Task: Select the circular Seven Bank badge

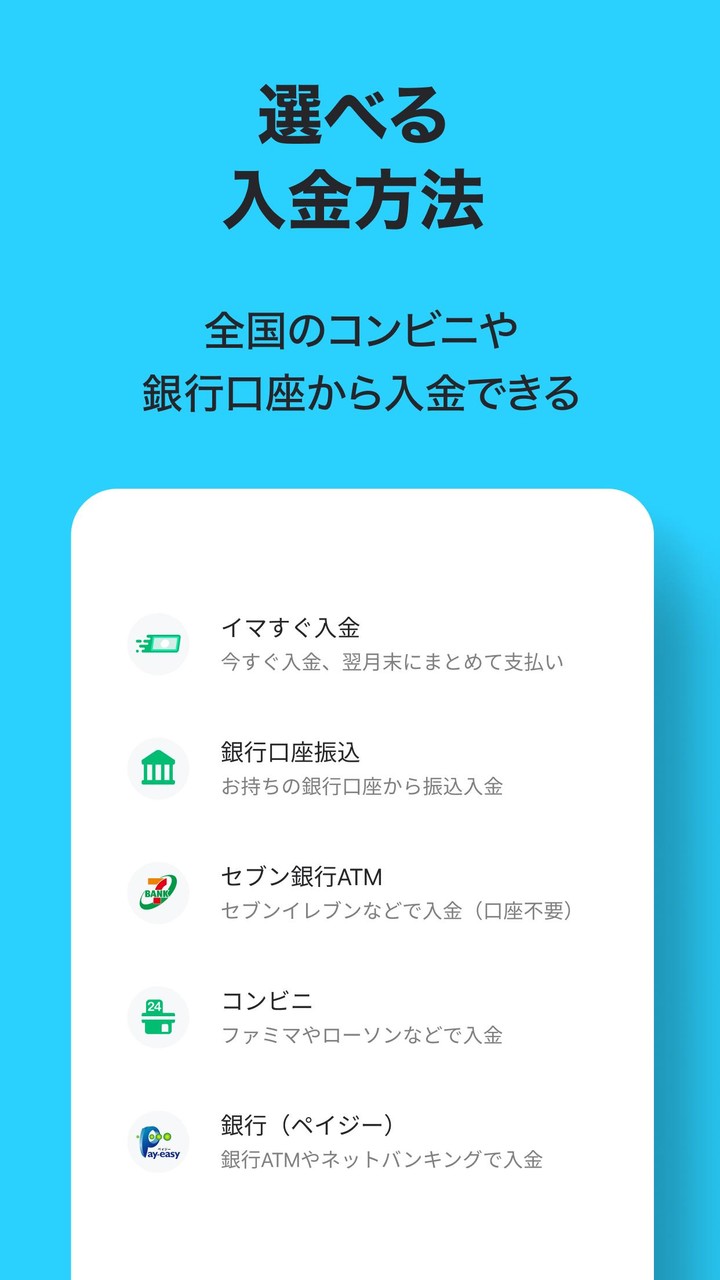Action: coord(158,892)
